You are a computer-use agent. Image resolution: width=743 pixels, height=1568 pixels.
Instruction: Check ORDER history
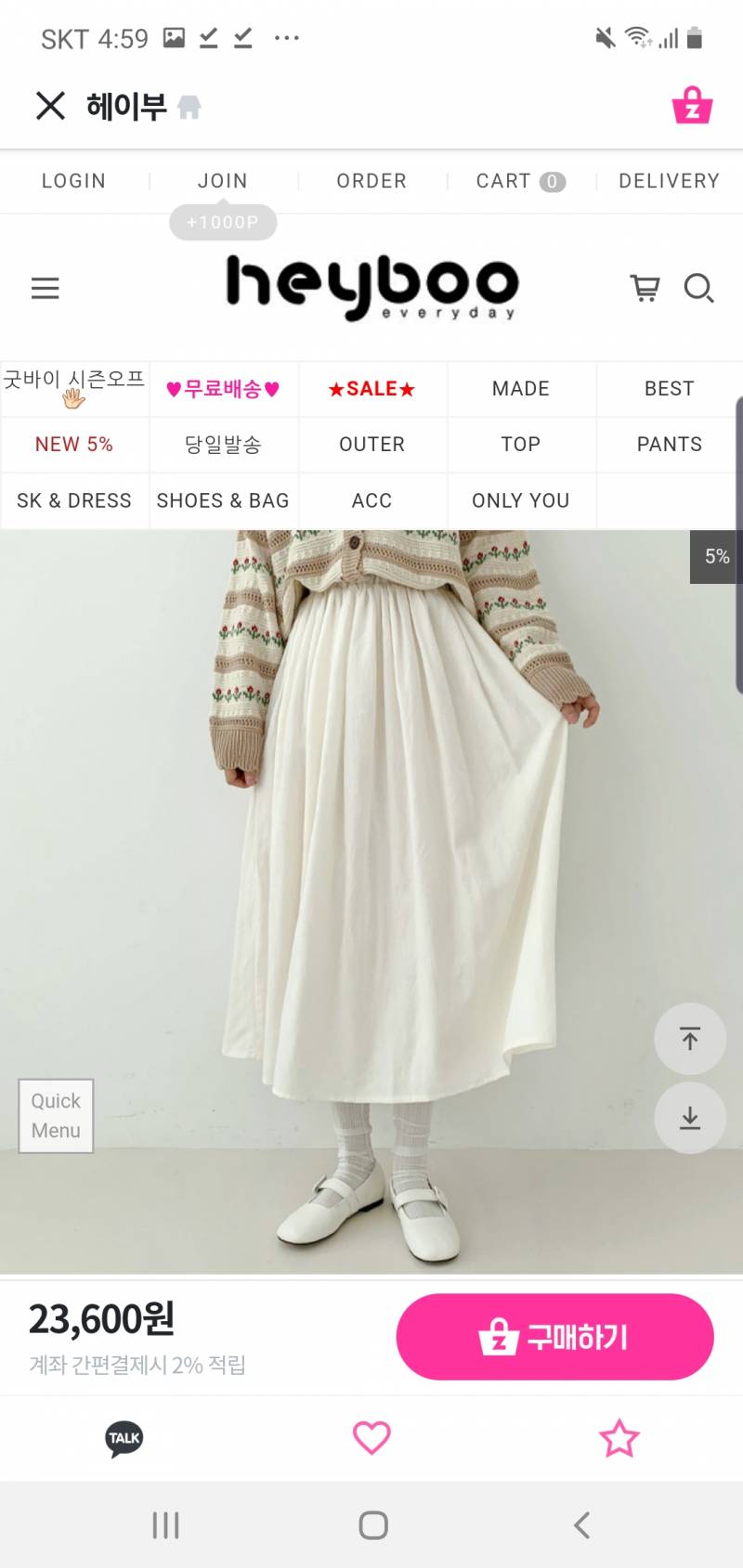click(371, 181)
